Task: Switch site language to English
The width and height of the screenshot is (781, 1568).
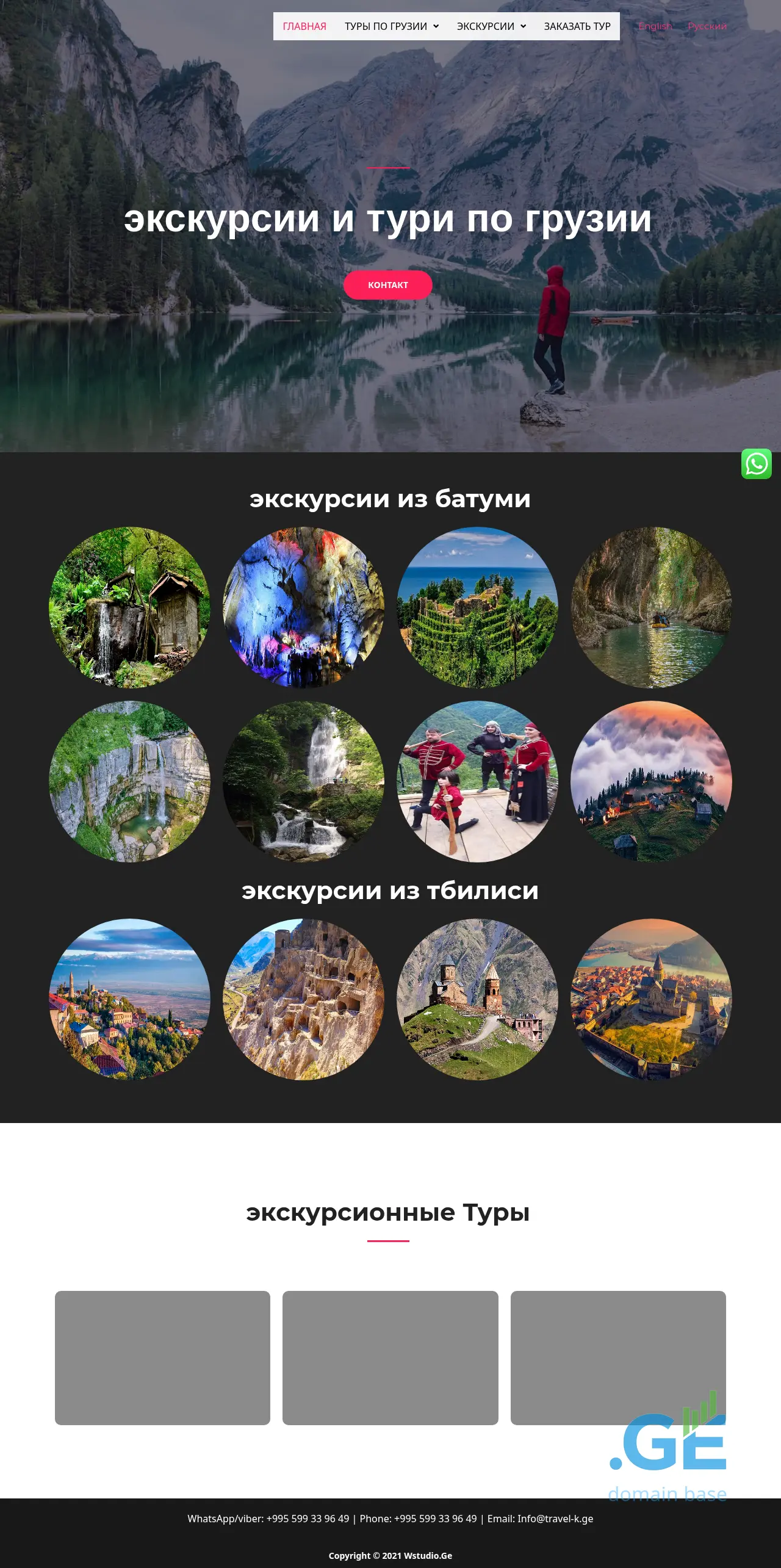Action: 655,26
